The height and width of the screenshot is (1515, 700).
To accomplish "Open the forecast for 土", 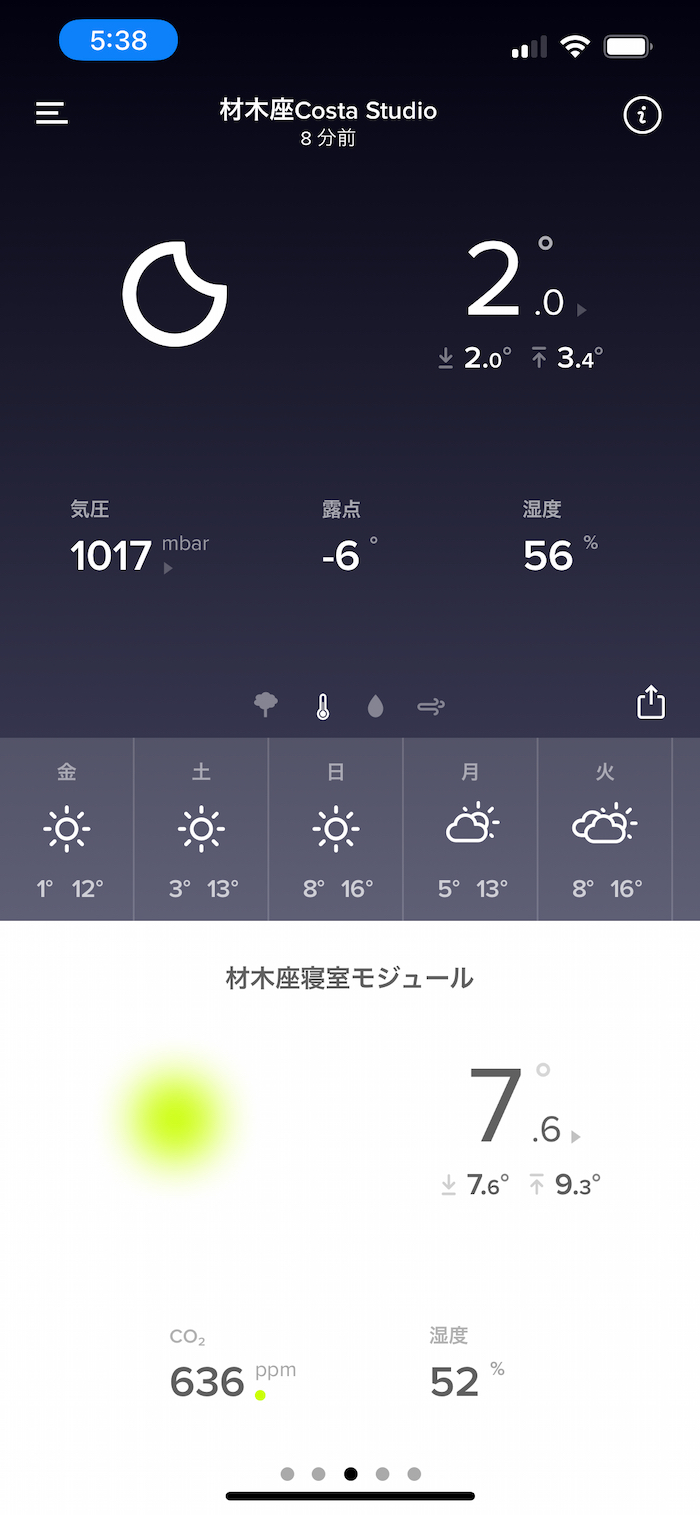I will tap(201, 830).
